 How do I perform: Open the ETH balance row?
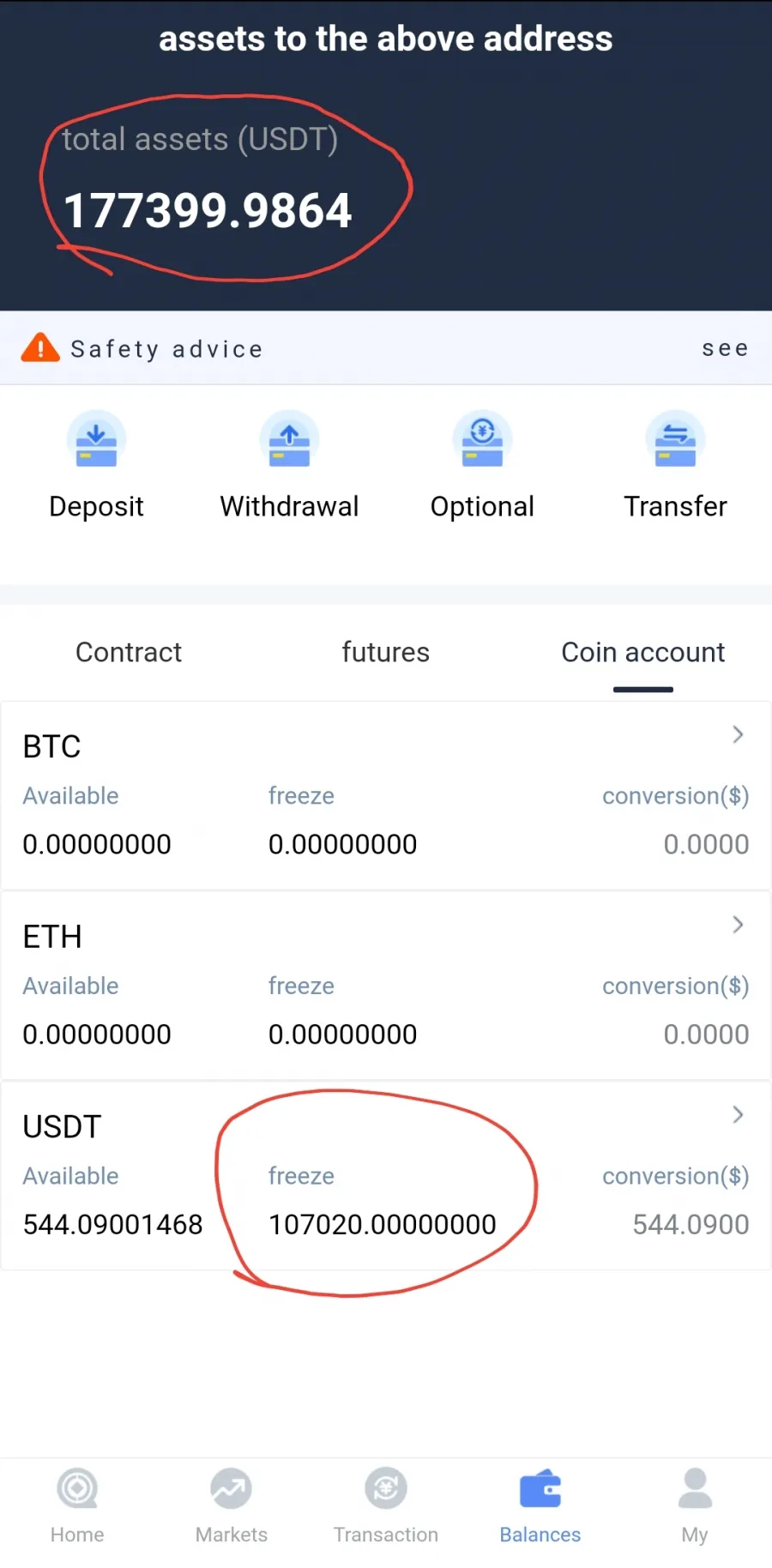(386, 986)
